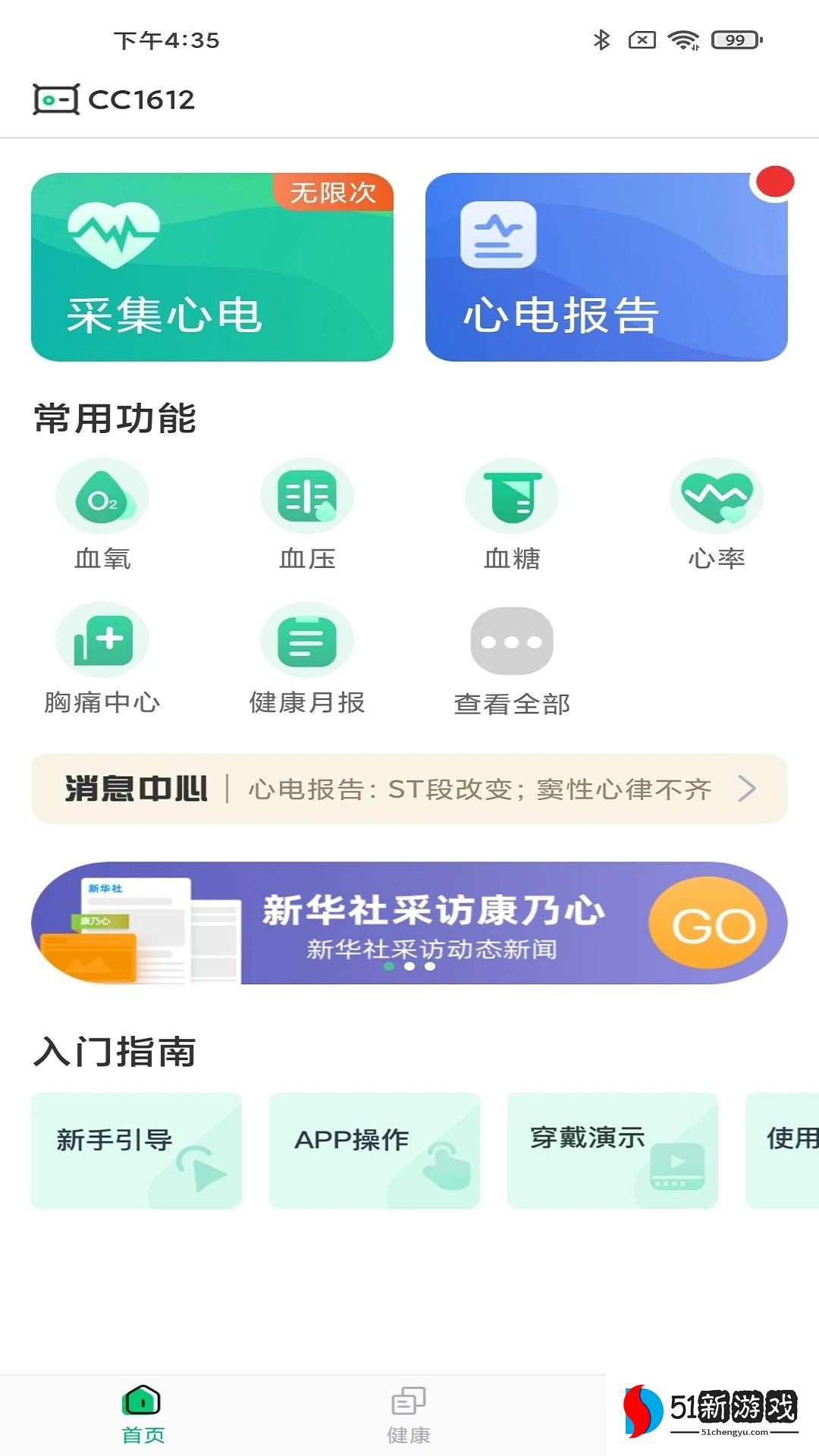Start 采集心电 ECG collection
This screenshot has height=1456, width=819.
point(212,267)
